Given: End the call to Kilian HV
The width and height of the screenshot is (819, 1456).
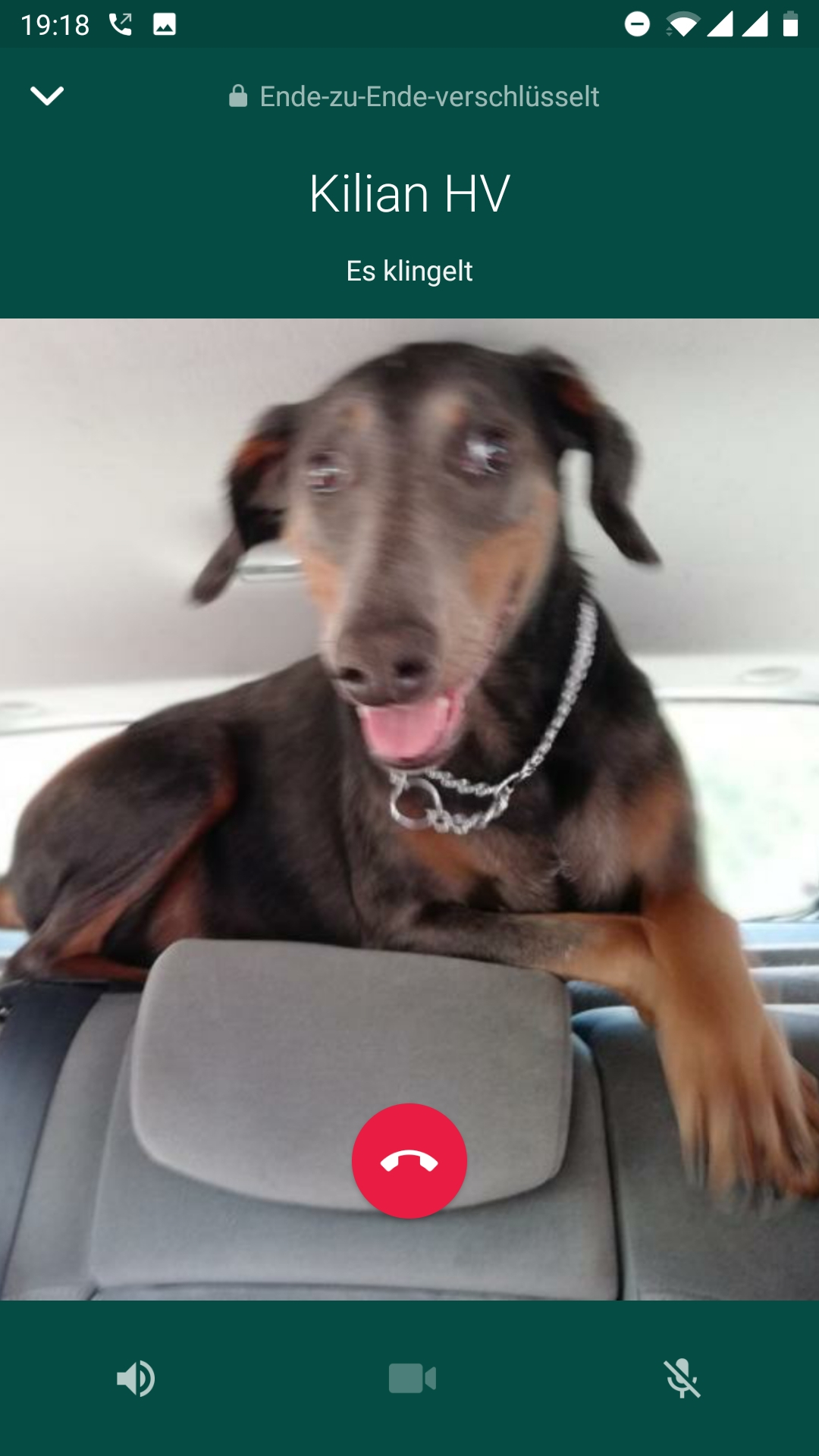Looking at the screenshot, I should click(409, 1161).
